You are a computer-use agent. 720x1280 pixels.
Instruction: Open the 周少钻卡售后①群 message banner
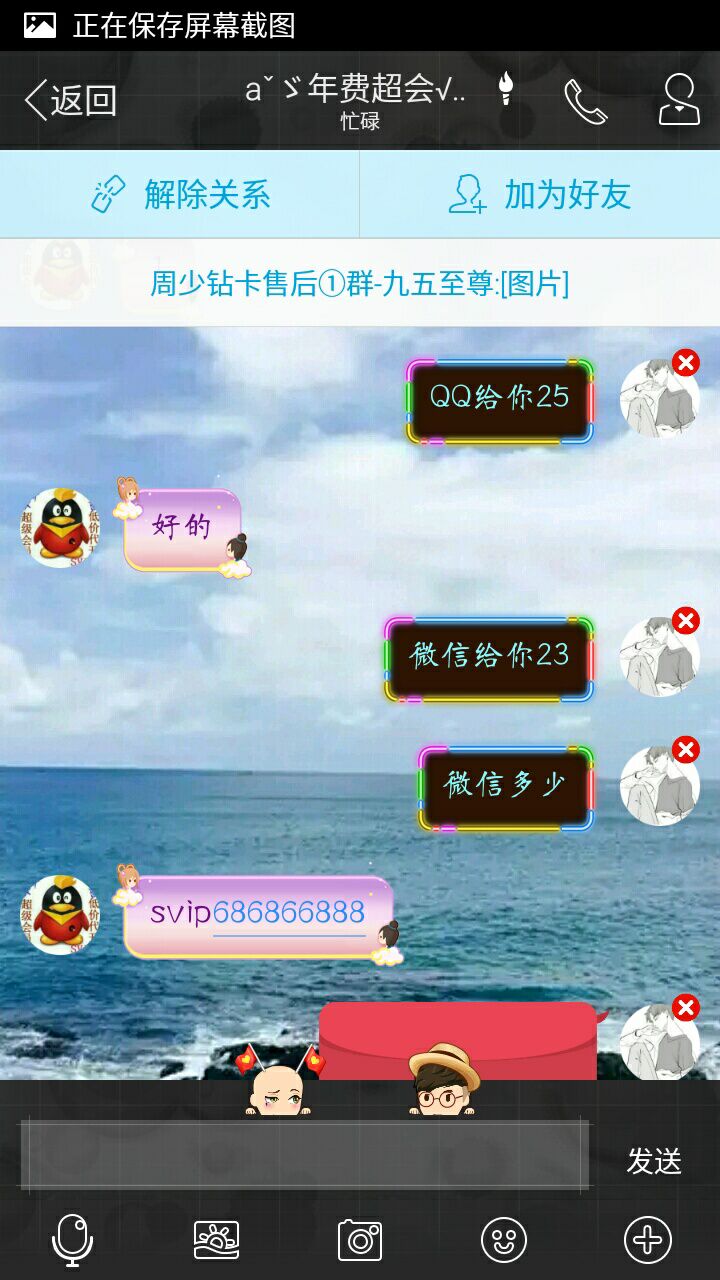click(x=360, y=283)
